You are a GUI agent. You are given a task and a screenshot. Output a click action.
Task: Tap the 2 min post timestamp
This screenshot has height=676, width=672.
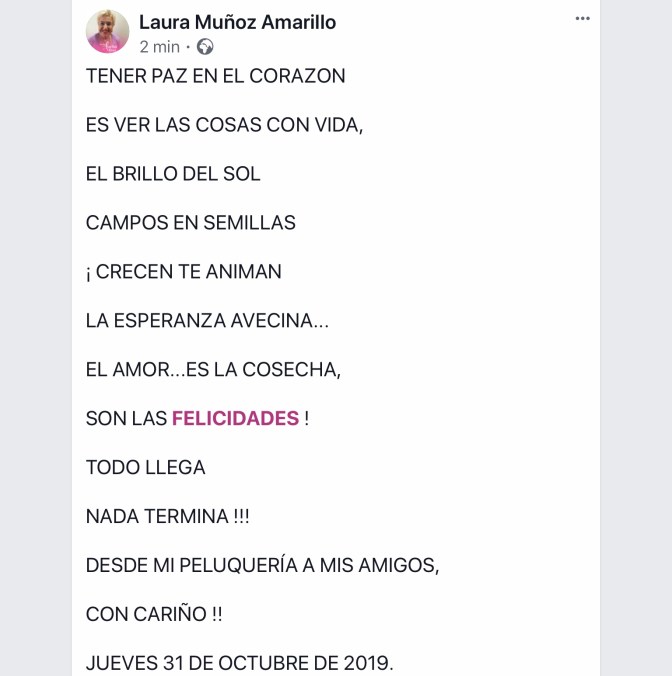coord(159,47)
